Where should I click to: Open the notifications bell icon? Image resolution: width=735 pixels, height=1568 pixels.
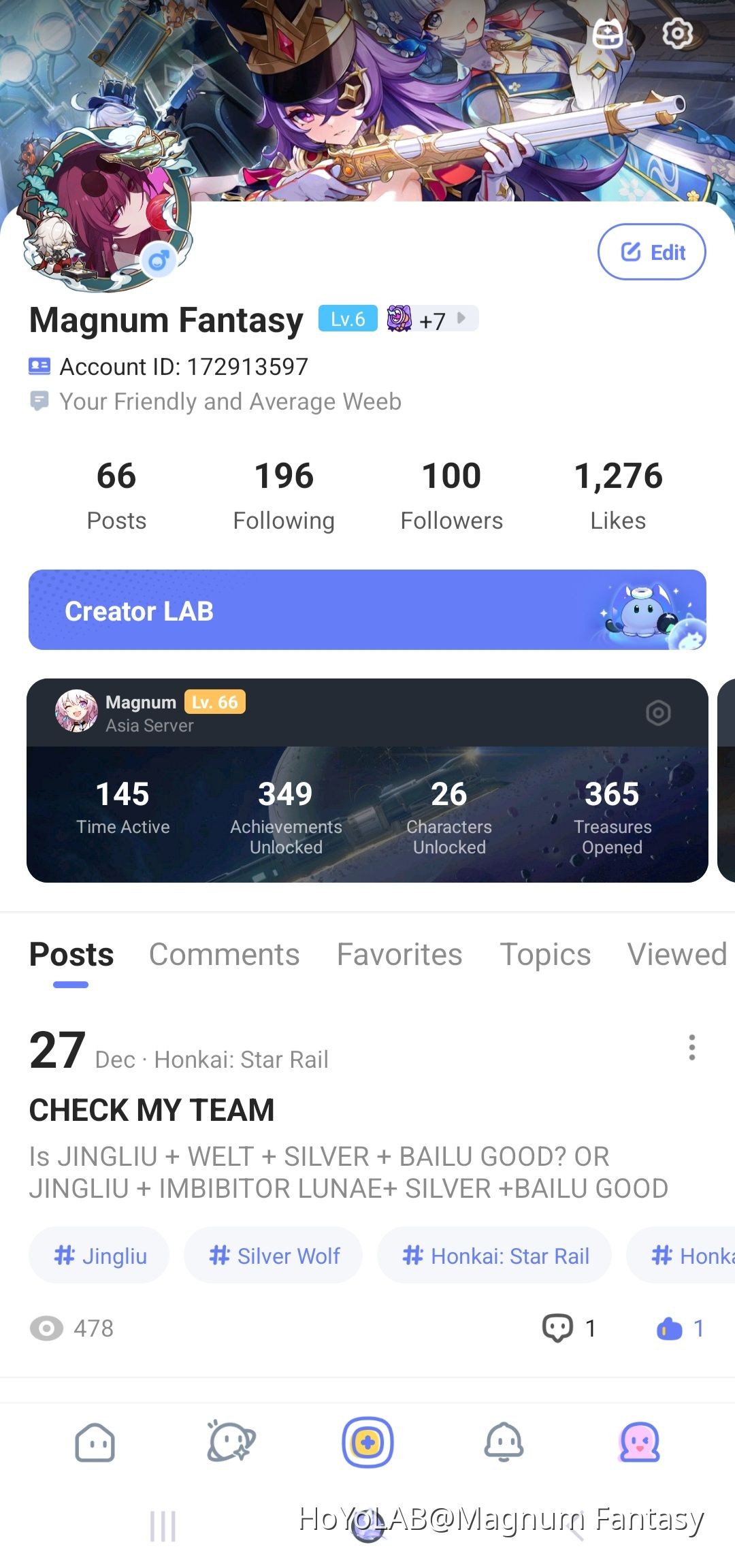[504, 1441]
